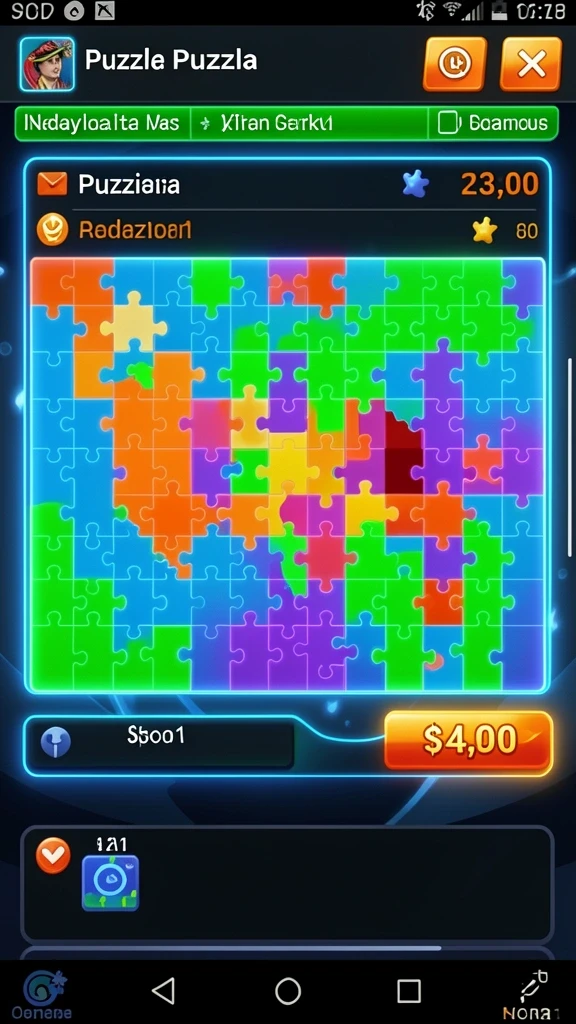Open the player avatar at top left
Screen dimensions: 576x1024
47,63
